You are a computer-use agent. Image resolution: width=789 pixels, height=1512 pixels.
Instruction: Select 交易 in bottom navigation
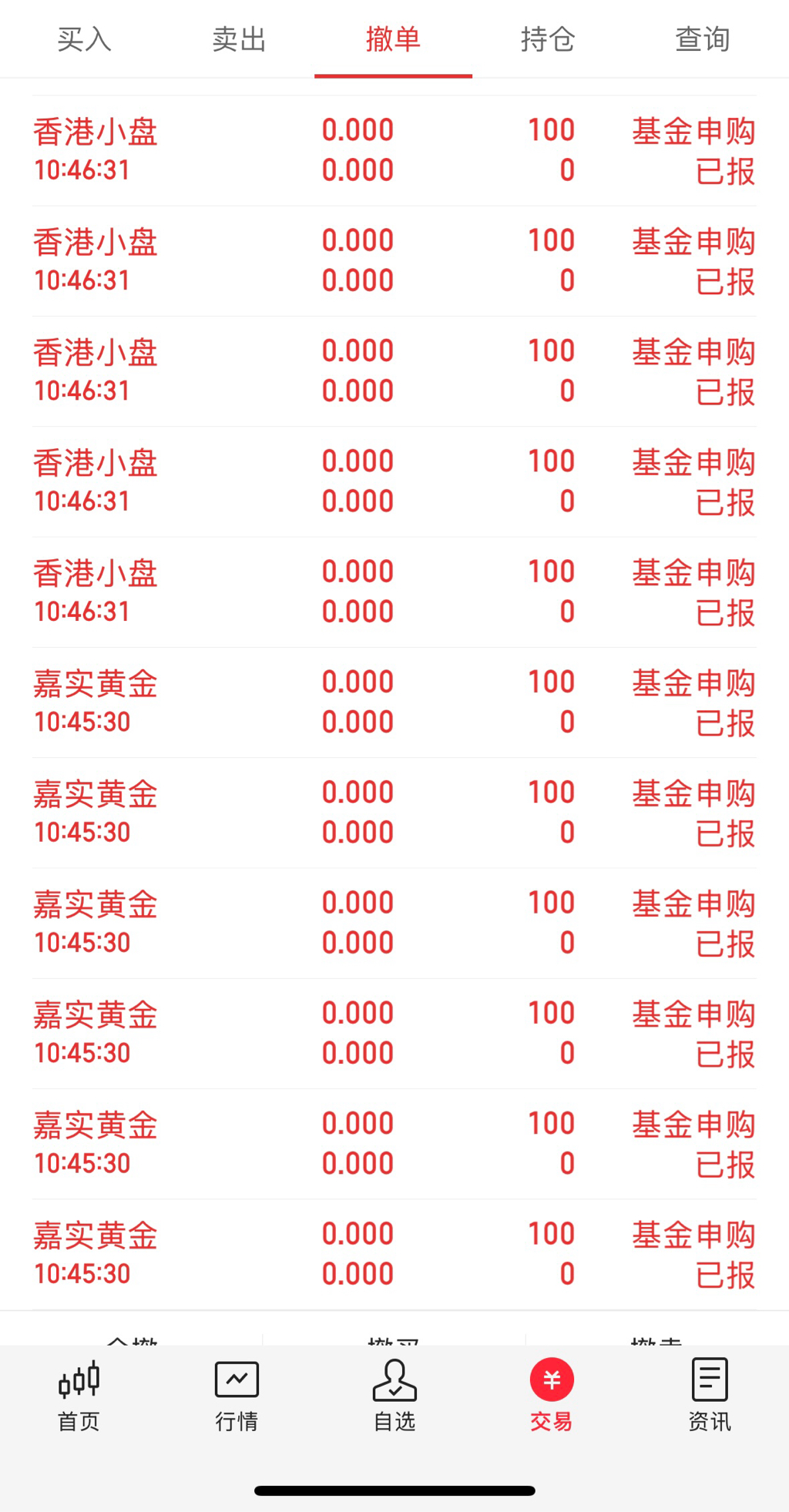552,1396
